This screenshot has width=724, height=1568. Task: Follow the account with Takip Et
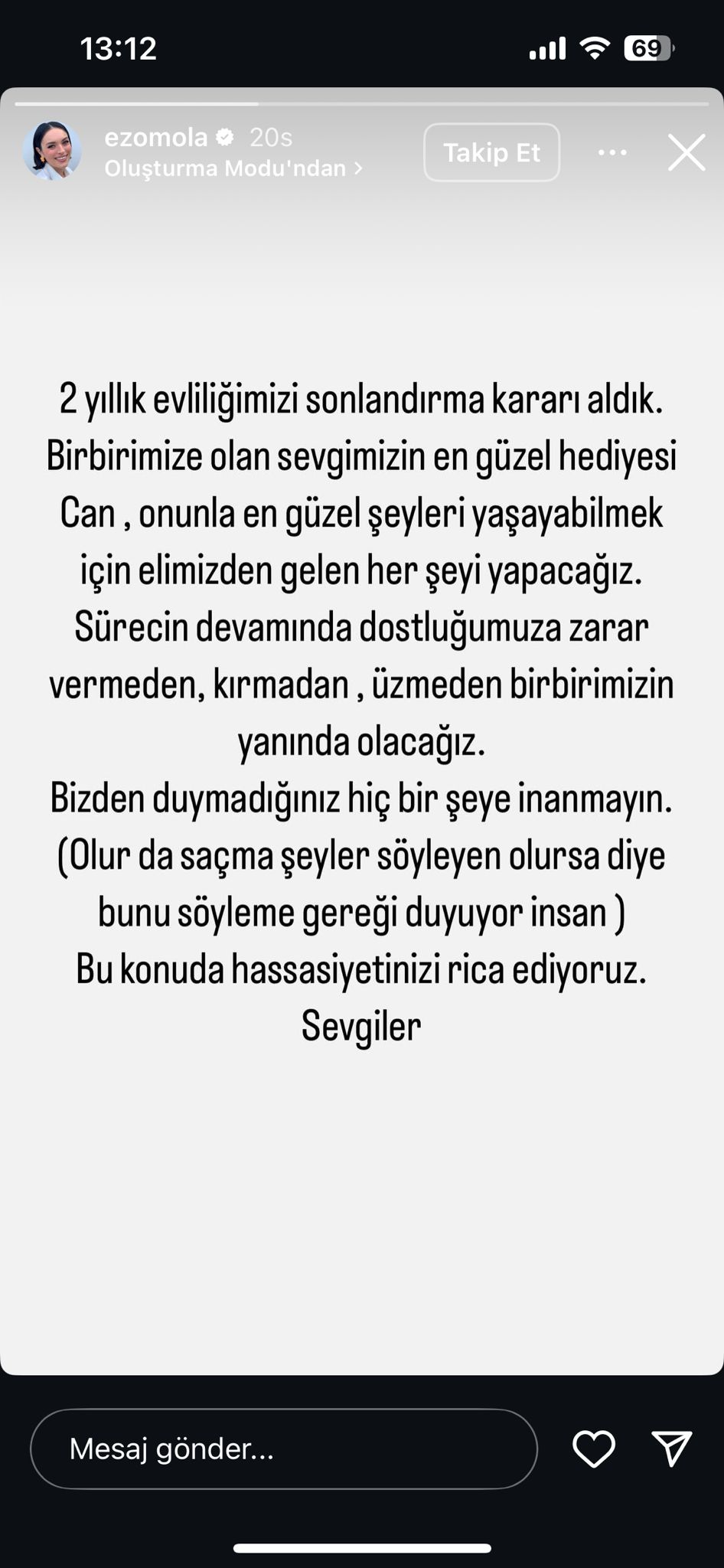coord(491,152)
